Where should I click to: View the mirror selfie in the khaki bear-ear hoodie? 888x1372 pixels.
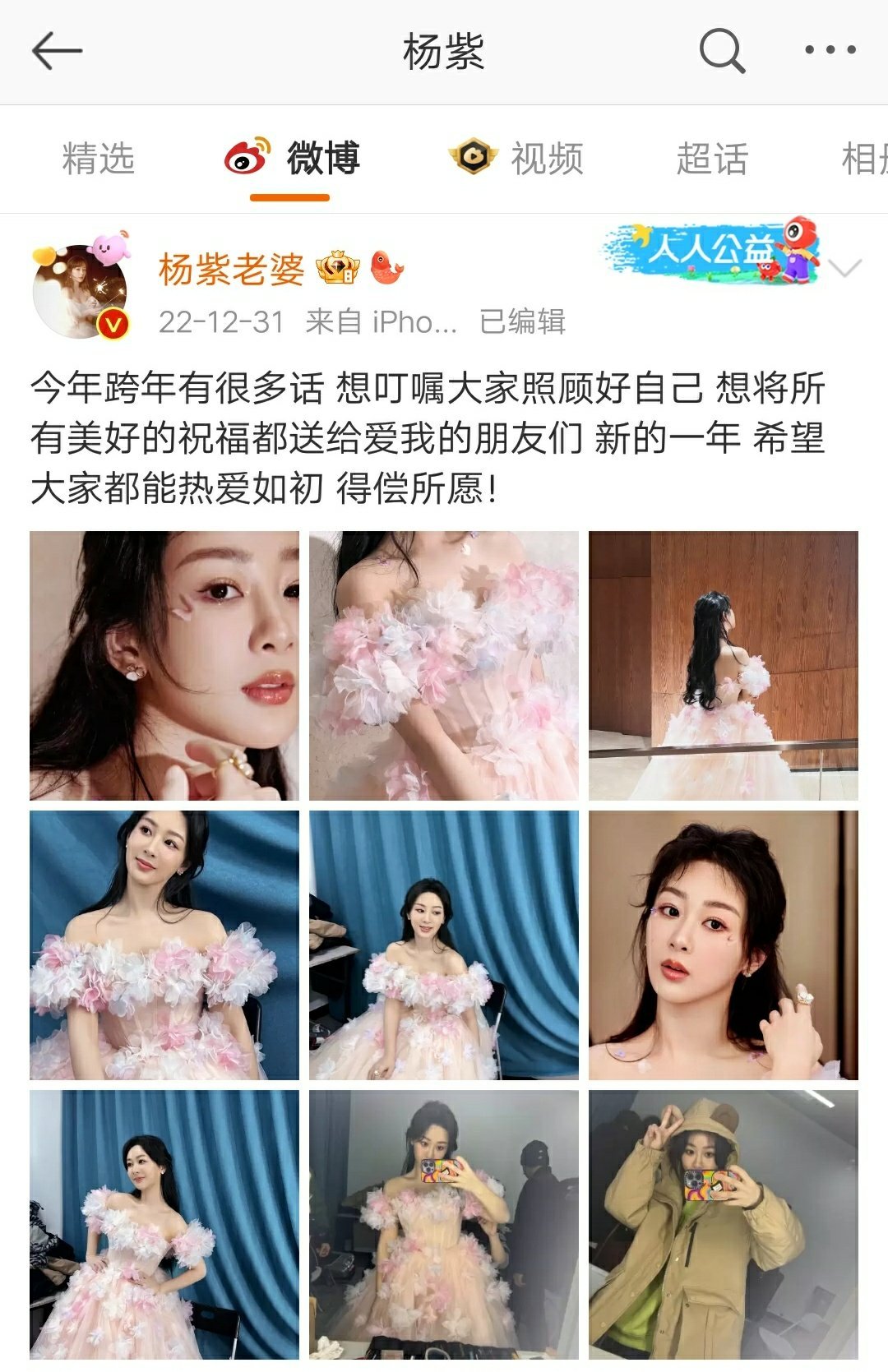click(724, 1225)
